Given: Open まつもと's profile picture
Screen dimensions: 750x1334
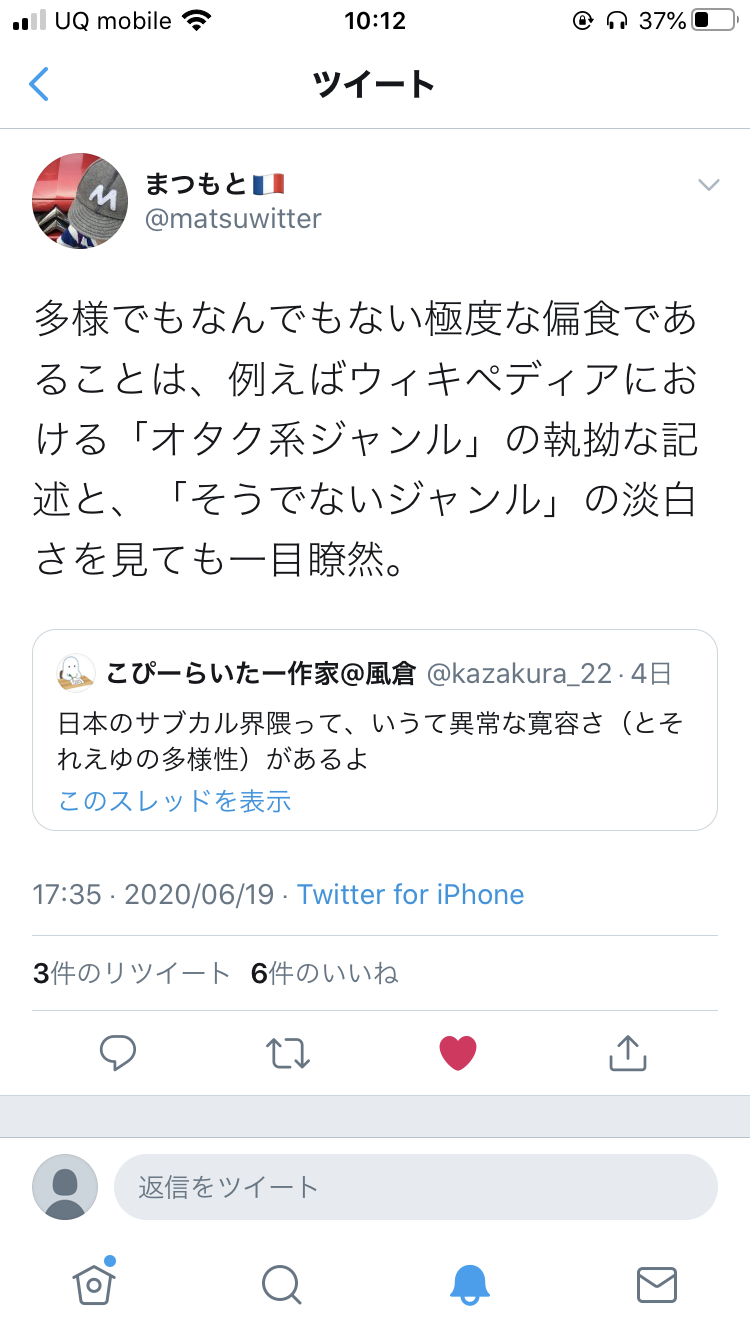Looking at the screenshot, I should pyautogui.click(x=80, y=200).
